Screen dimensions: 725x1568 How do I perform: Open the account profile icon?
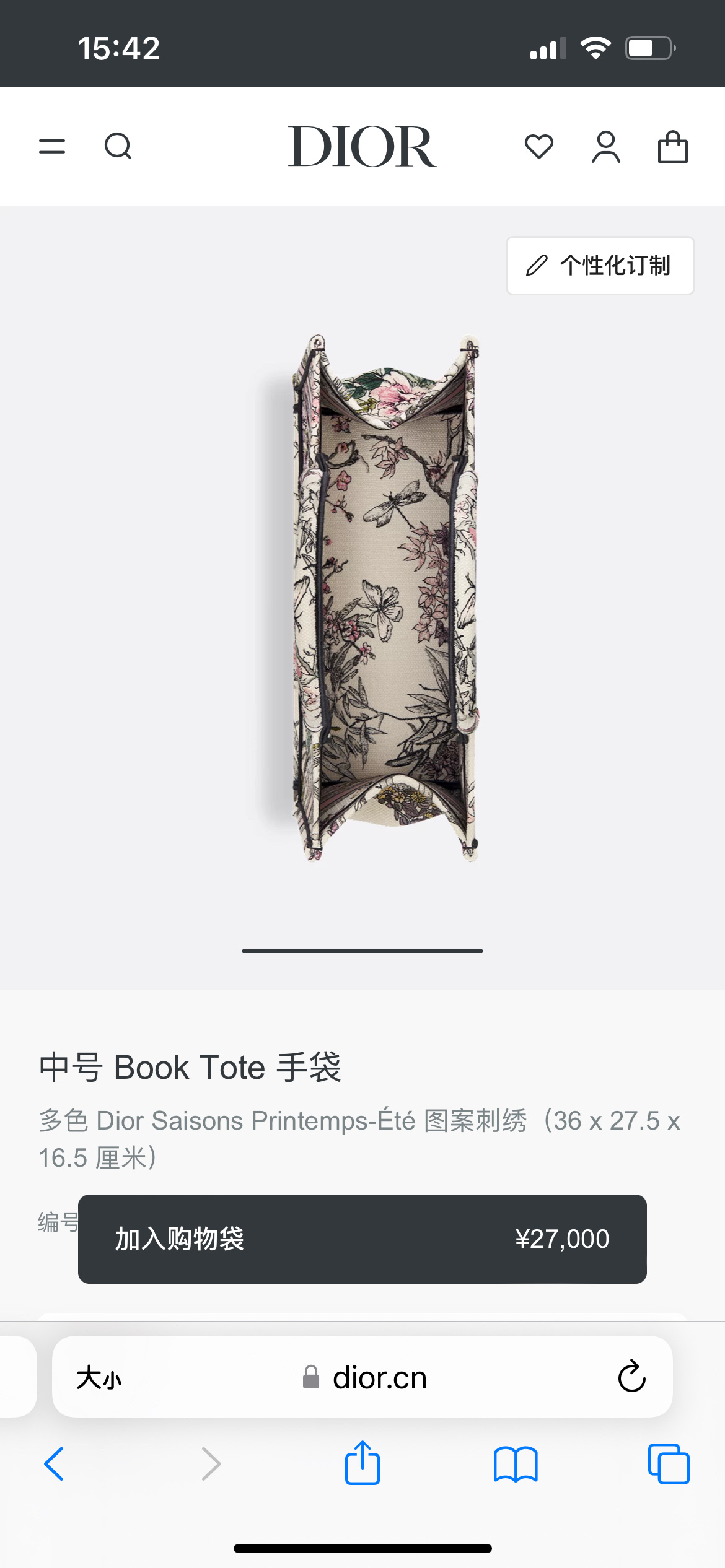click(605, 147)
